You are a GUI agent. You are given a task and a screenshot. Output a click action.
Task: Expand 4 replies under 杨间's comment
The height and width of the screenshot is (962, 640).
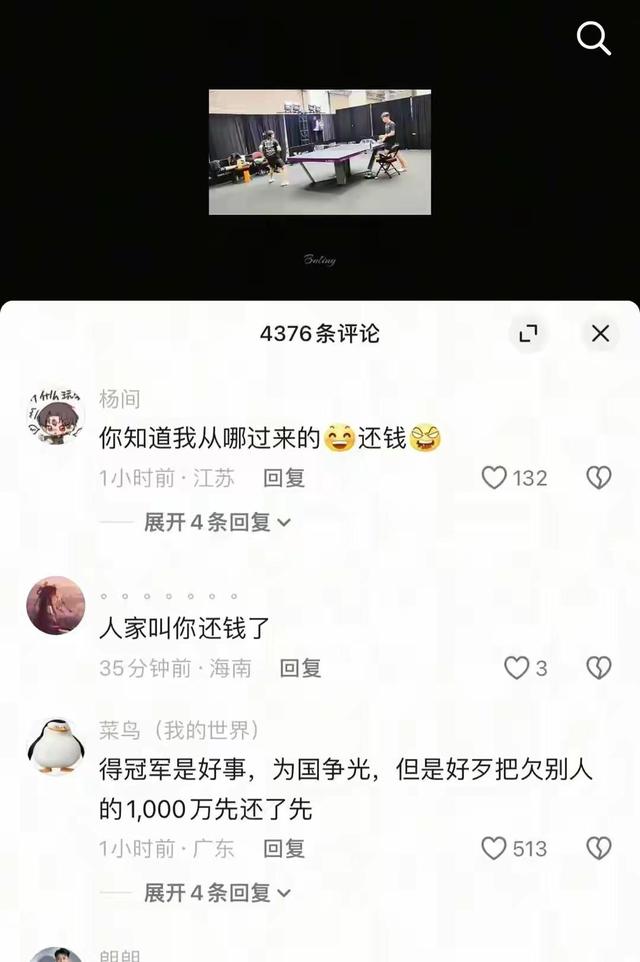coord(217,522)
